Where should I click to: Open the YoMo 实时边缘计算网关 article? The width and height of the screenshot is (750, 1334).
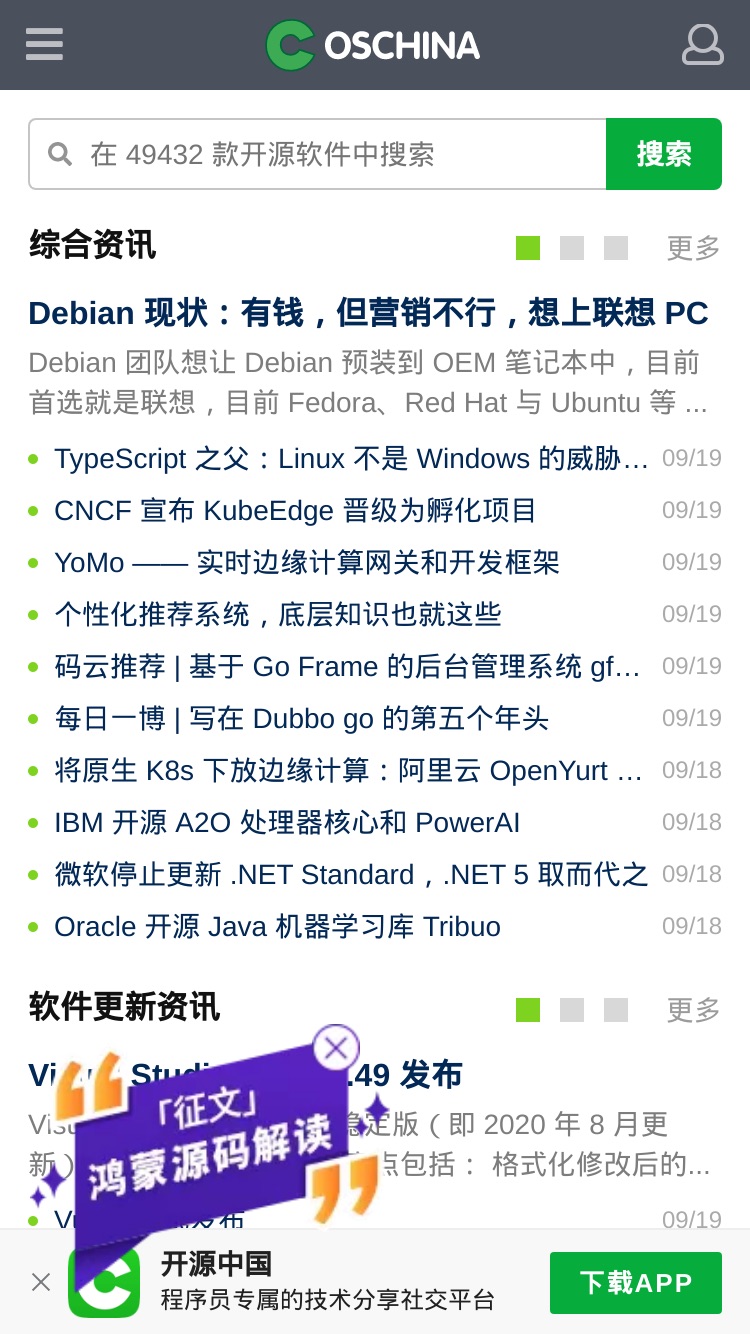(x=307, y=563)
